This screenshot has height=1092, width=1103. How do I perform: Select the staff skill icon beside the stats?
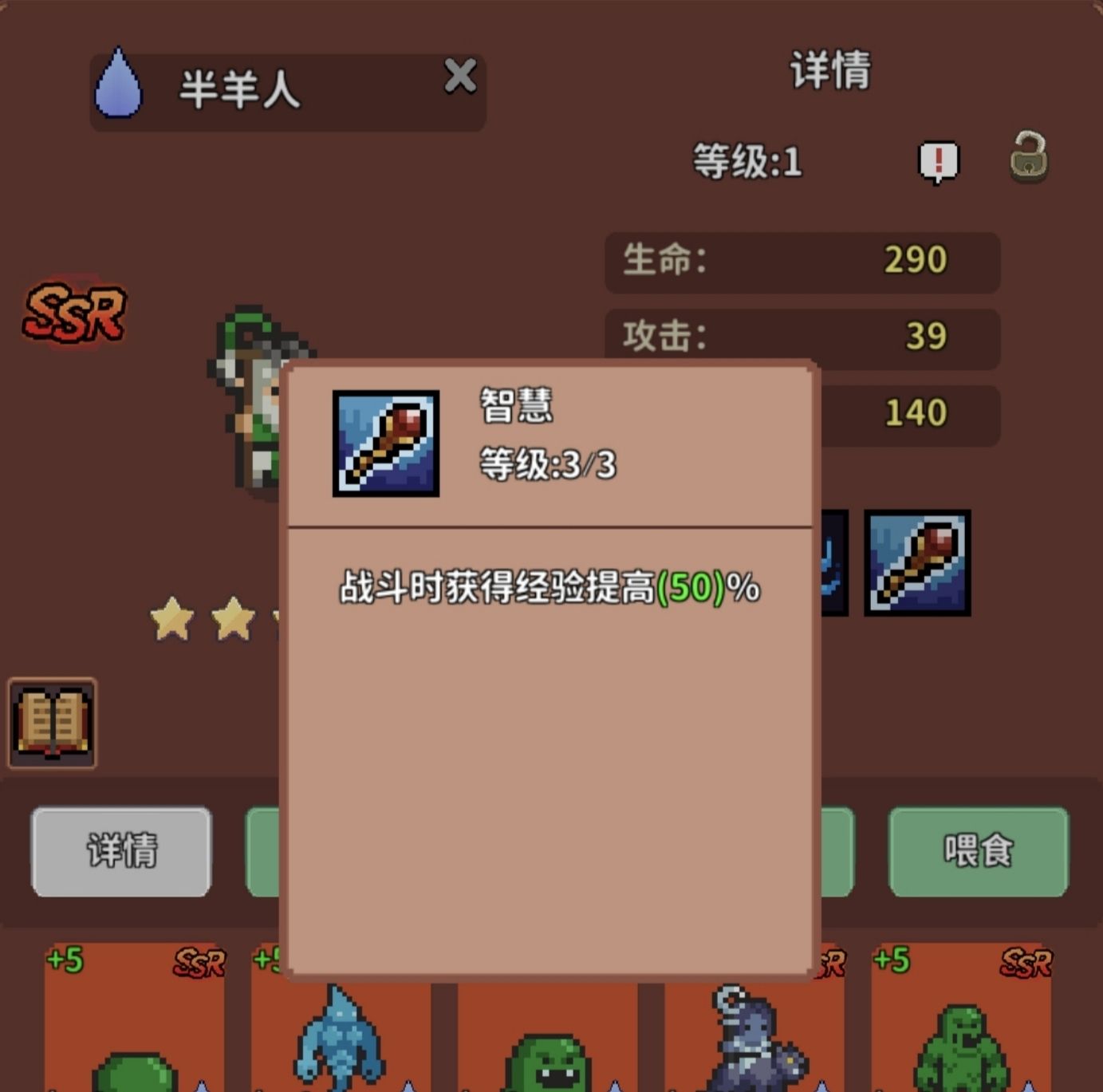click(917, 563)
